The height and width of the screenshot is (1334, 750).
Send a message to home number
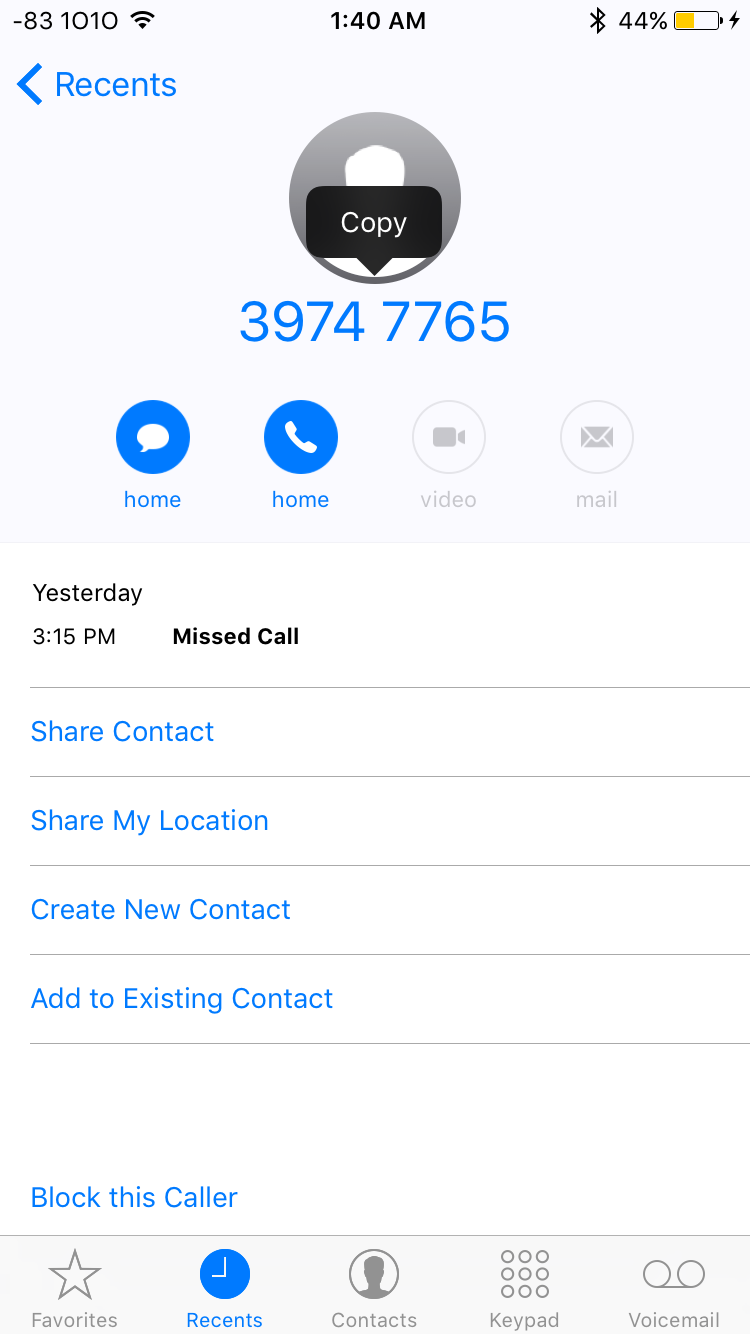[152, 438]
